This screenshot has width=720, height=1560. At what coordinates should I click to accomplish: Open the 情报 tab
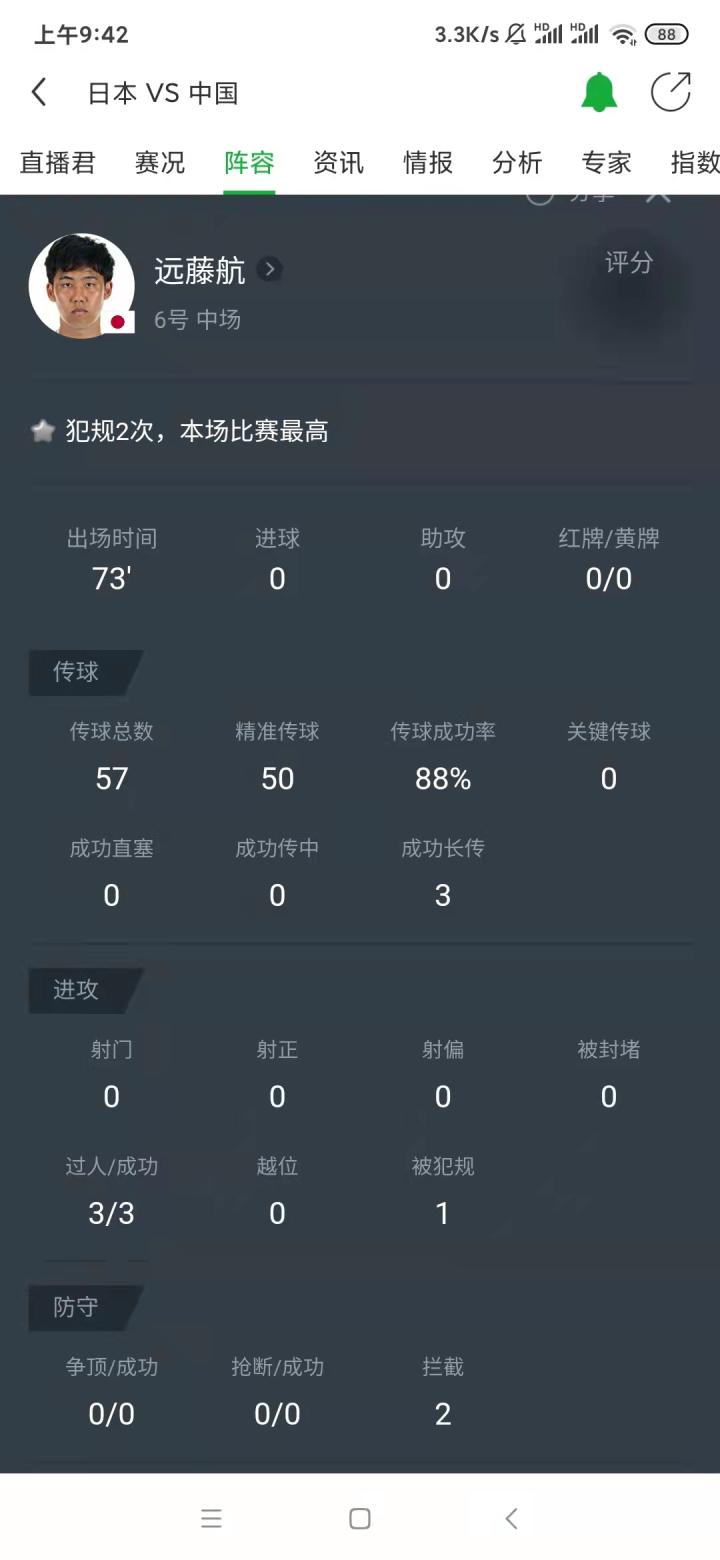pos(428,163)
